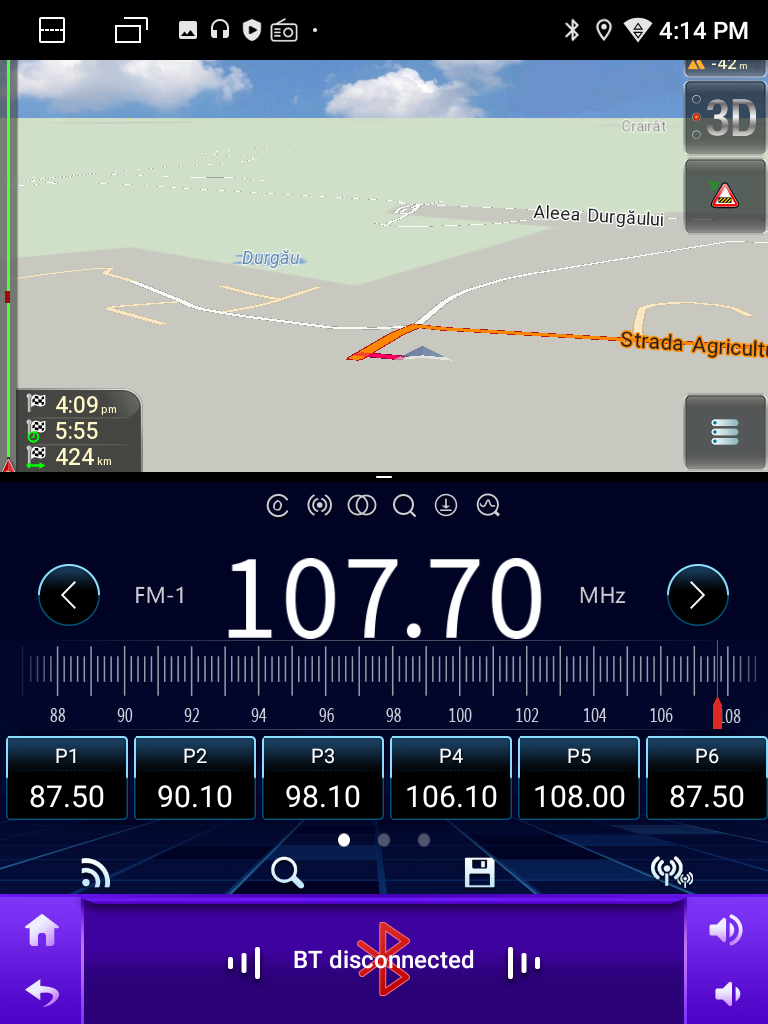The width and height of the screenshot is (768, 1024).
Task: Open recent apps from status bar
Action: click(131, 31)
